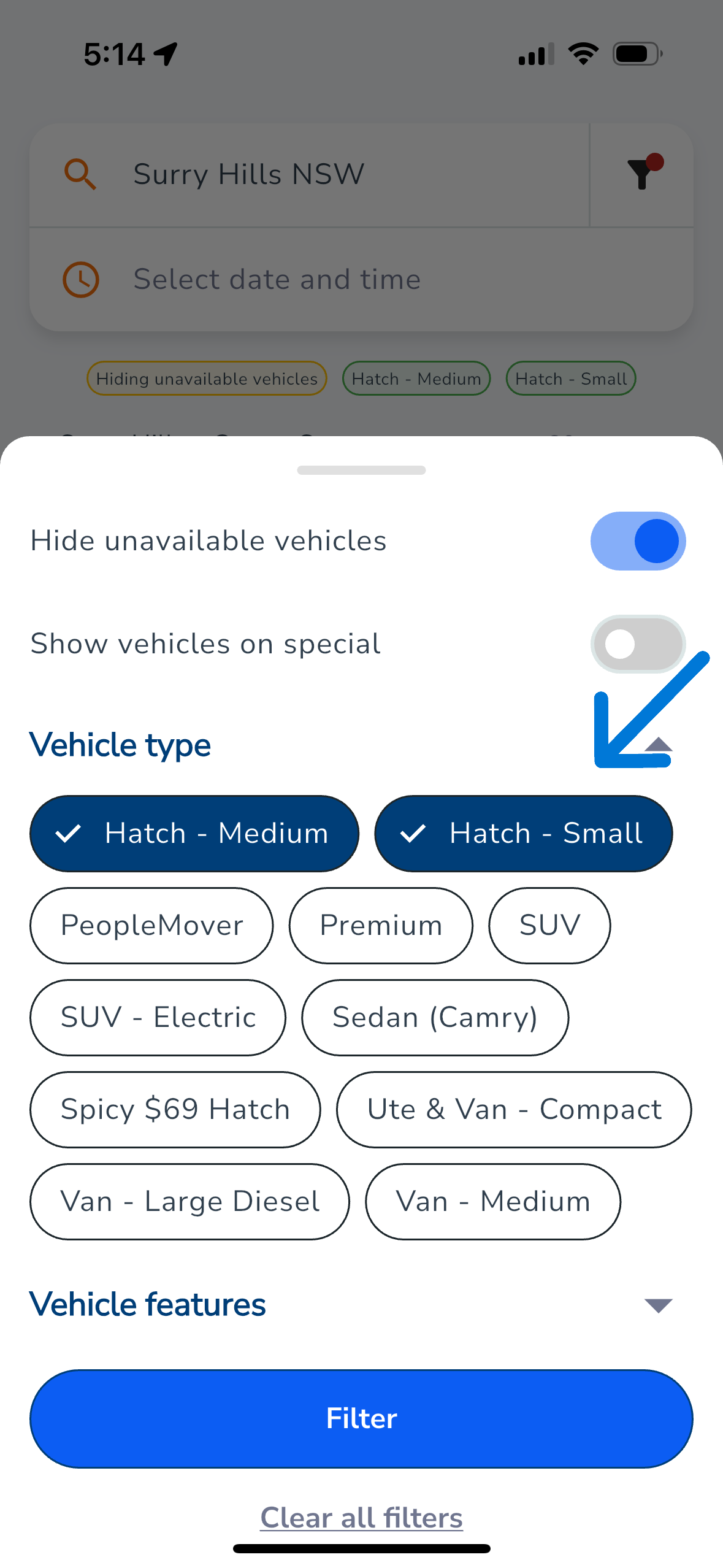Apply filters with the Filter button
The width and height of the screenshot is (723, 1568).
(361, 1418)
